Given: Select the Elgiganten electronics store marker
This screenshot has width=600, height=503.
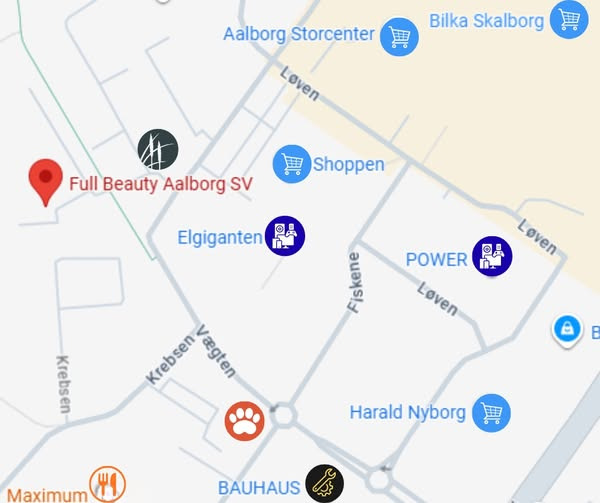Looking at the screenshot, I should [285, 236].
